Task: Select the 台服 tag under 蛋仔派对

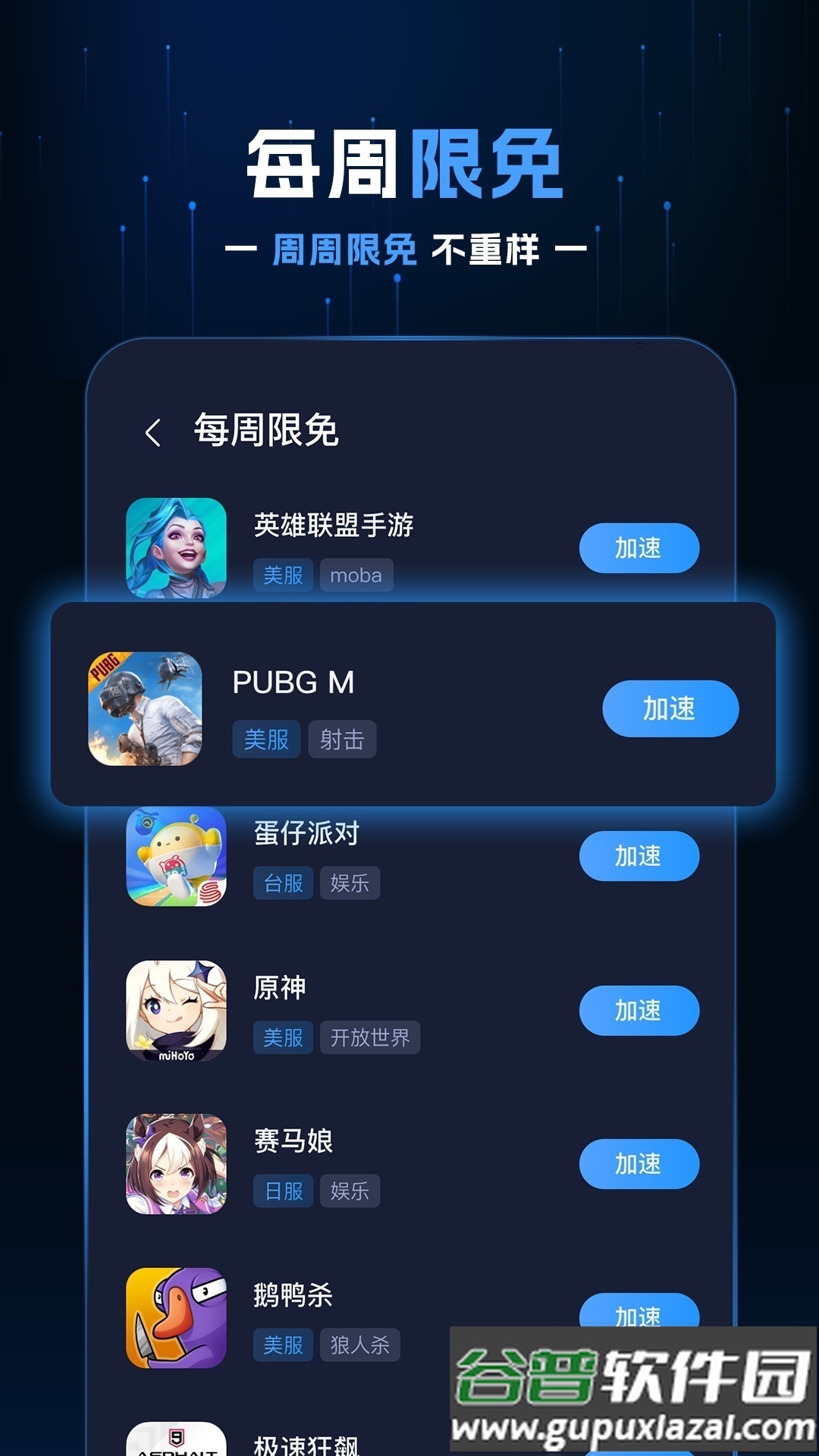Action: pos(284,882)
